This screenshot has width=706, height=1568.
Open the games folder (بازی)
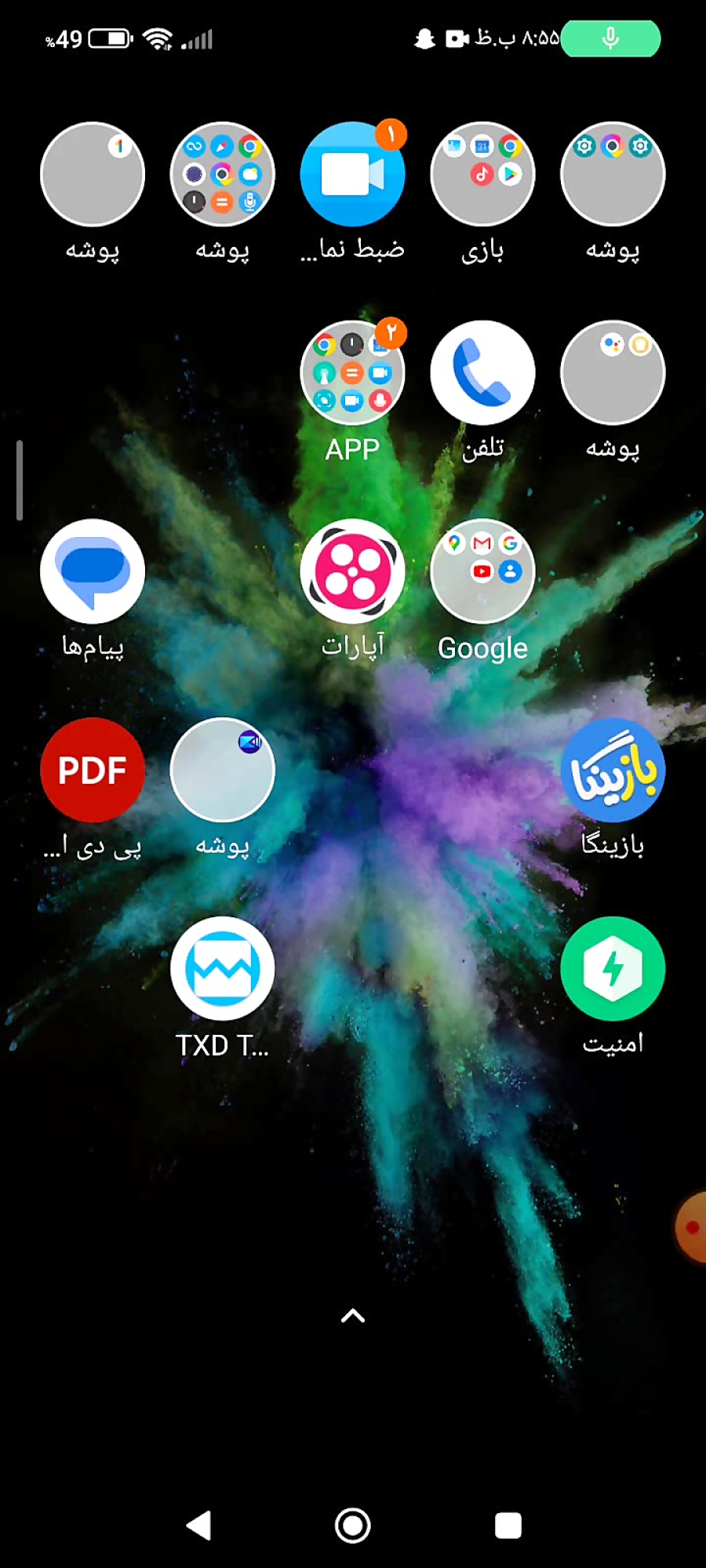point(482,175)
